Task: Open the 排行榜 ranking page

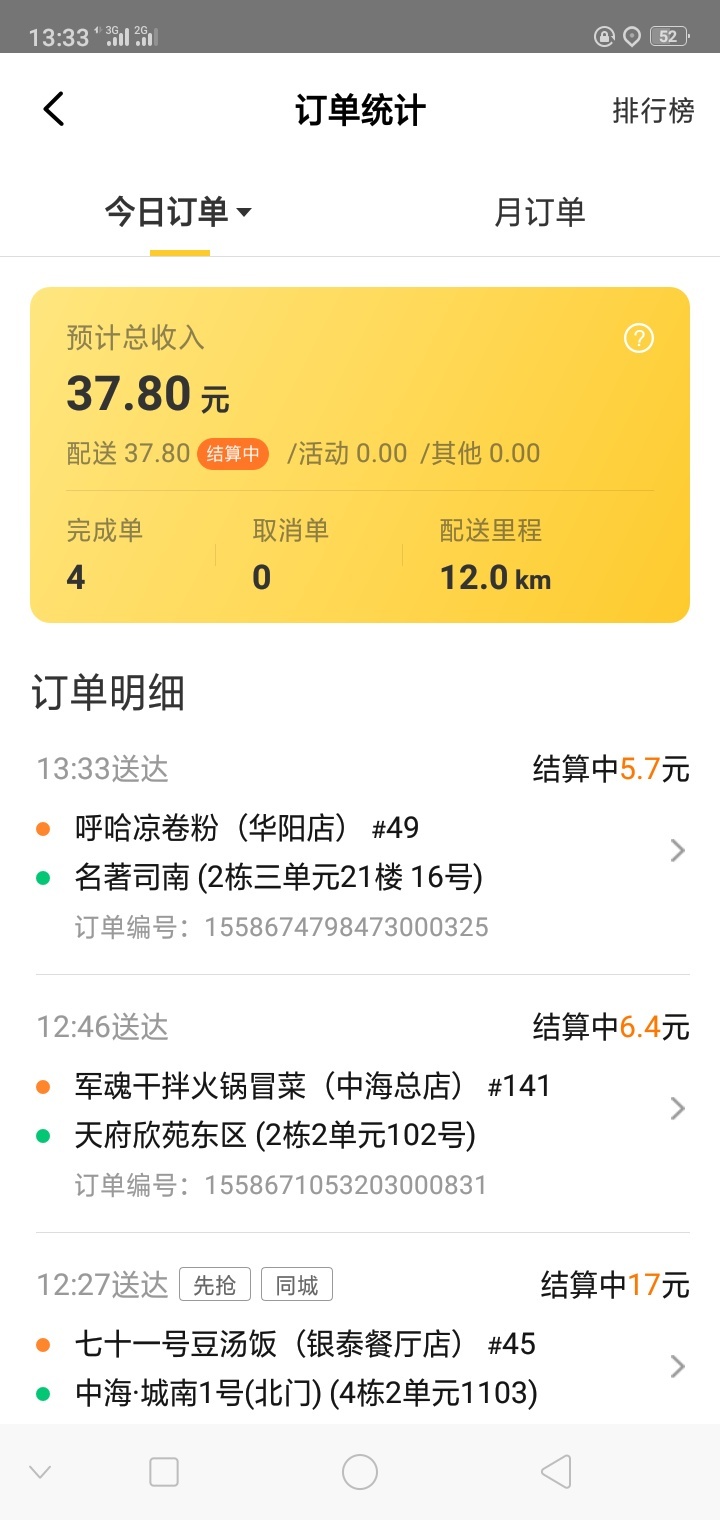Action: click(653, 110)
